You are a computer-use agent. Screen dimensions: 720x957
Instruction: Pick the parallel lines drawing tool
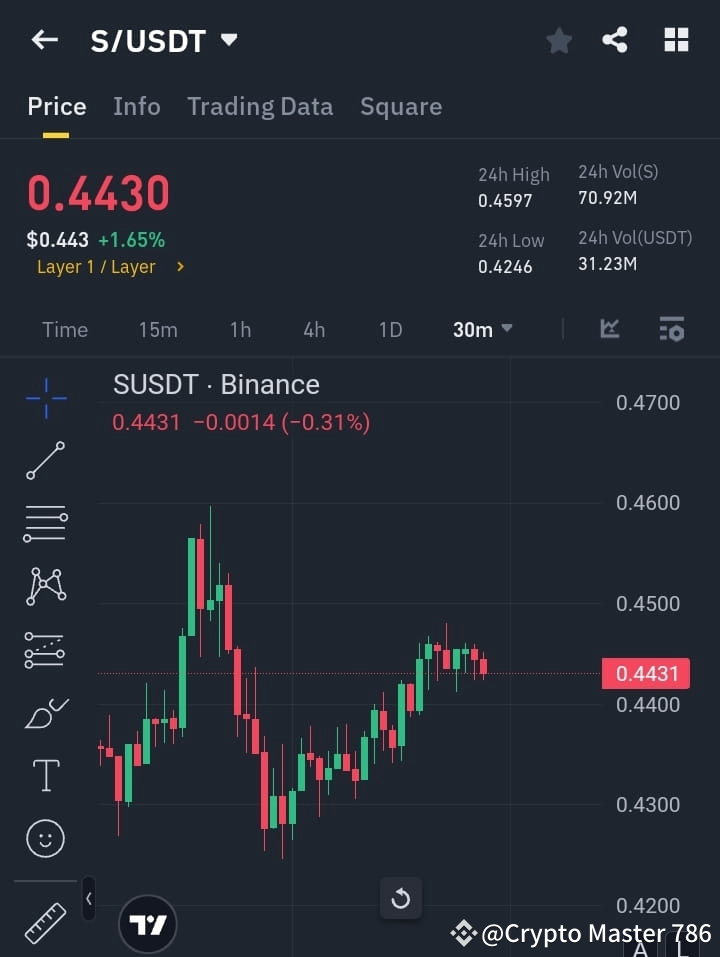(45, 524)
